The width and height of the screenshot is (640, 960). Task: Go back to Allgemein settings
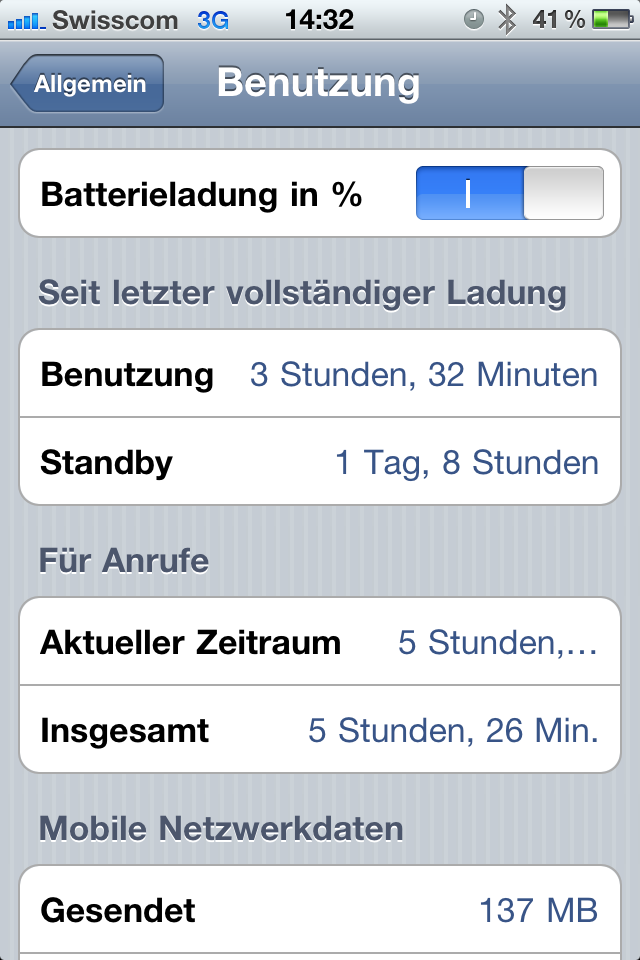point(88,84)
